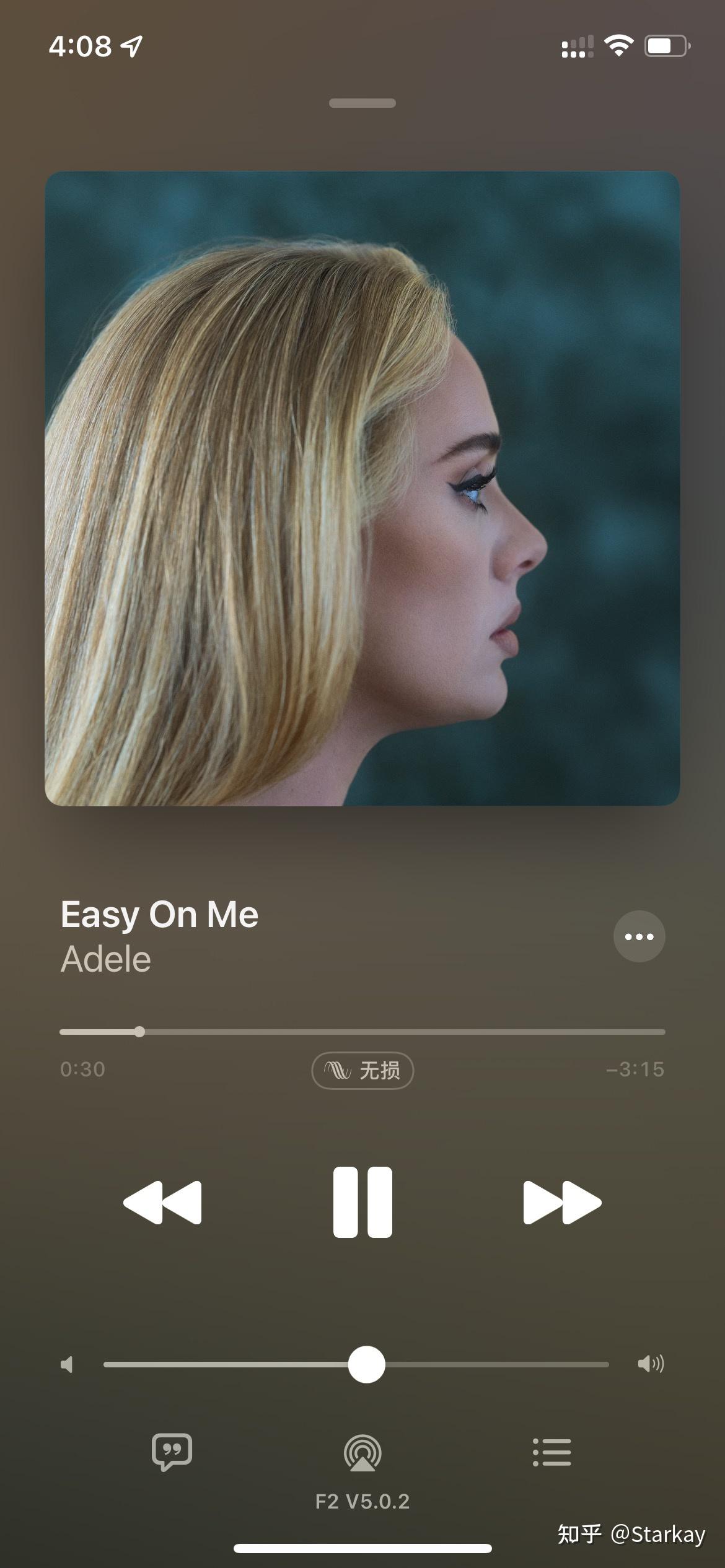This screenshot has height=1568, width=725.
Task: Tap the battery indicator in the status bar
Action: 668,45
